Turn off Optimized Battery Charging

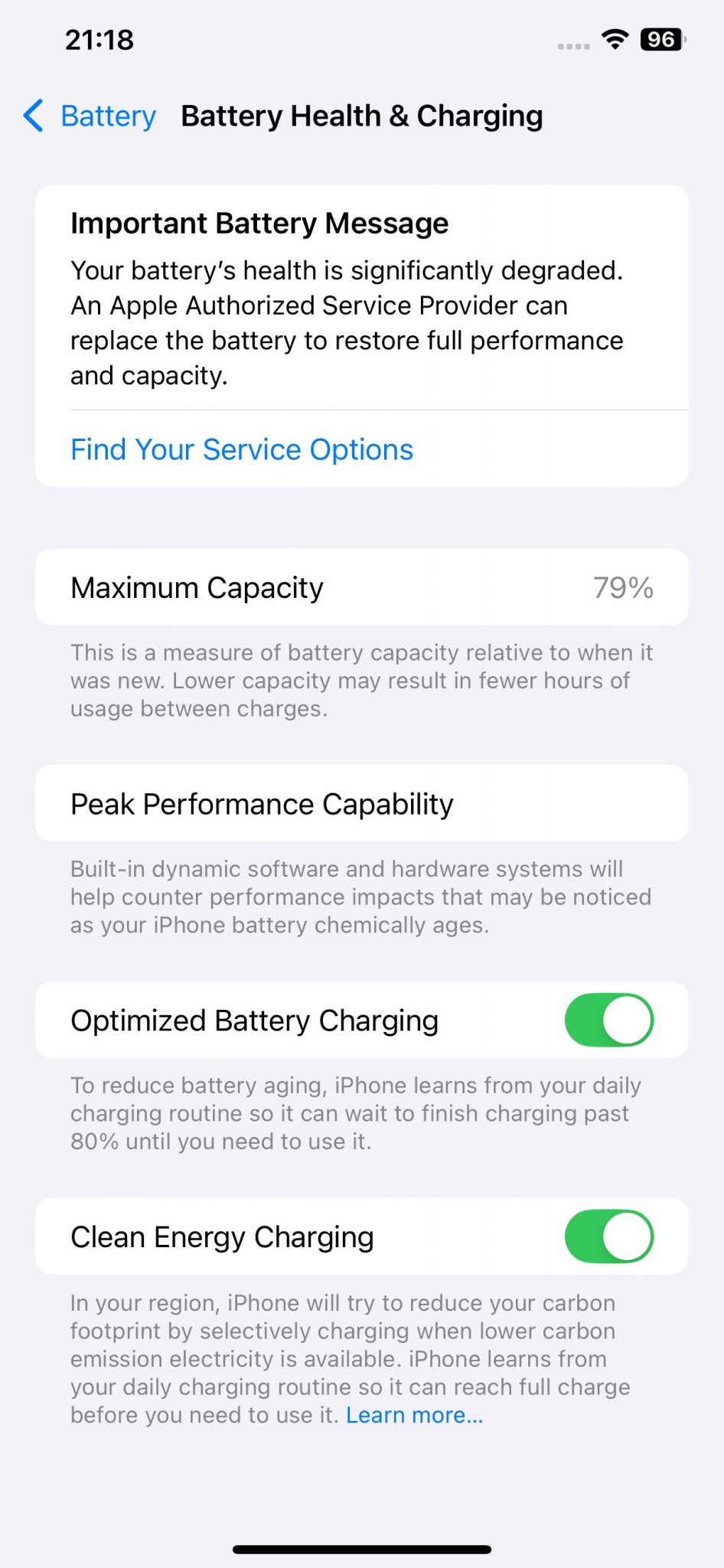tap(608, 1020)
